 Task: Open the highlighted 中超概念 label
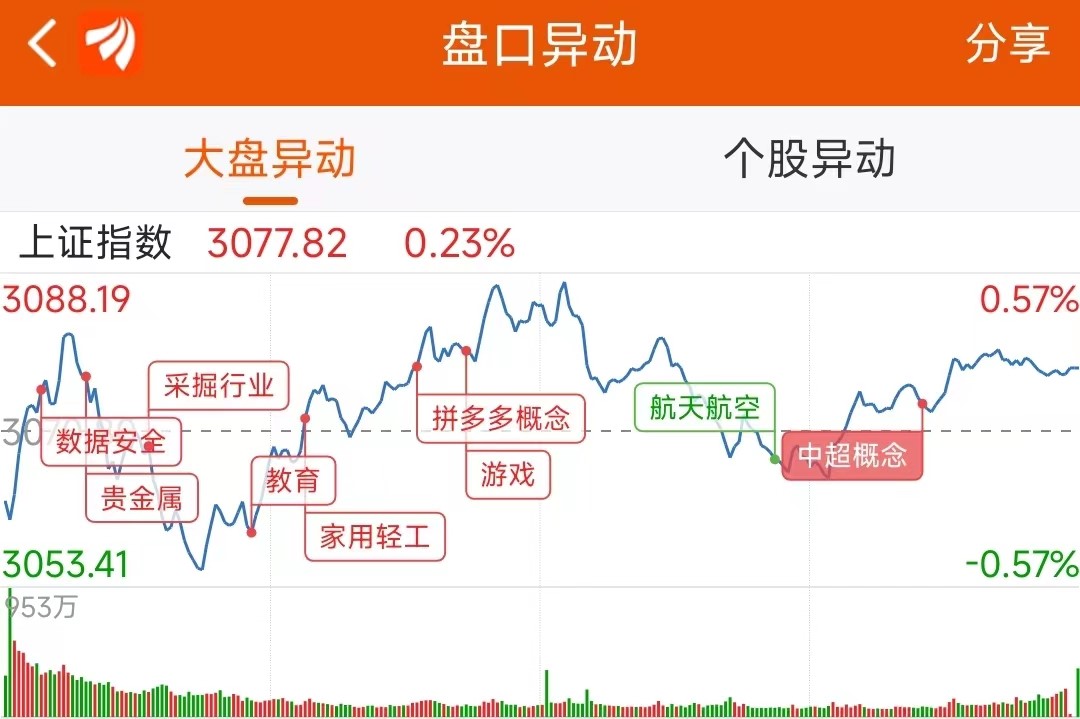tap(852, 455)
